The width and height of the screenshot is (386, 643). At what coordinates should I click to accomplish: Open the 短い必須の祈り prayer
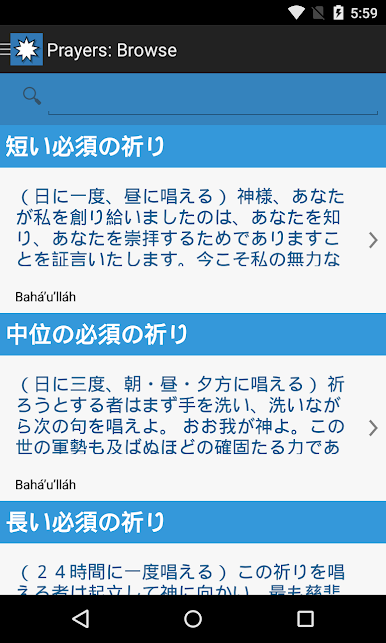(x=193, y=240)
